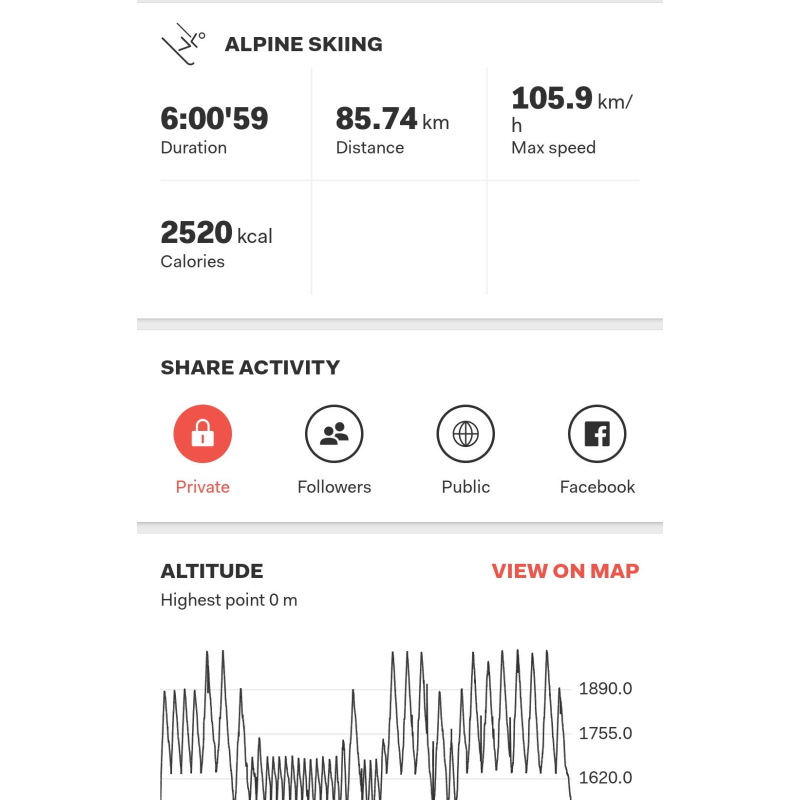
Task: Set activity sharing to Public
Action: [466, 434]
